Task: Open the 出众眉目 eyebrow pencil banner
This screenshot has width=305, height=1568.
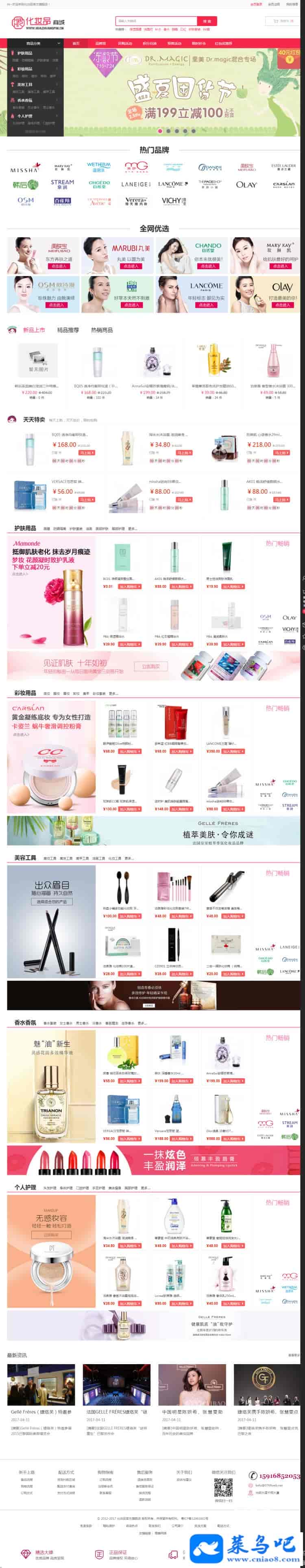Action: pyautogui.click(x=51, y=922)
